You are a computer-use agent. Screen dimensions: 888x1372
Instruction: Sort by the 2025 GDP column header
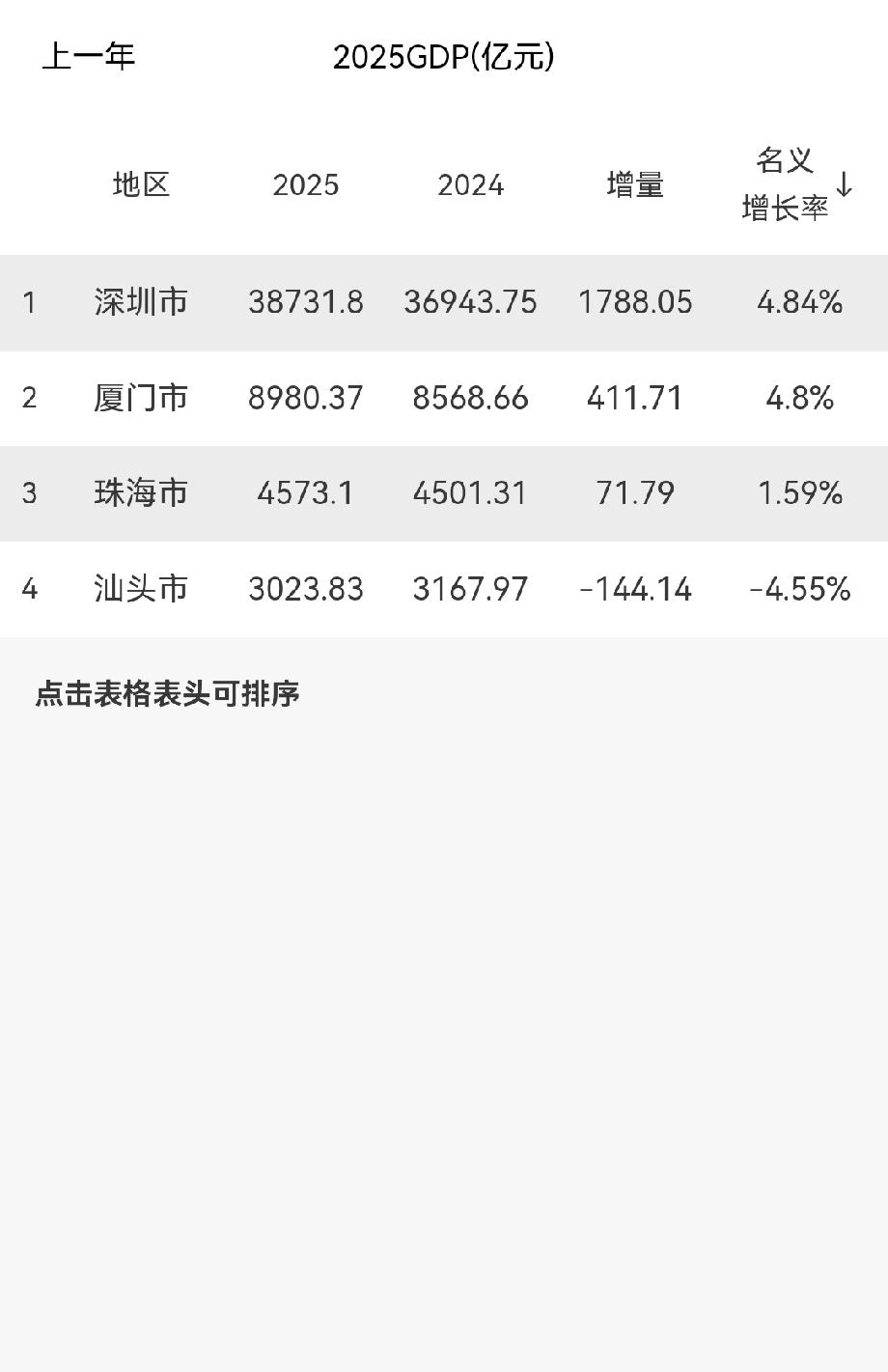click(306, 185)
